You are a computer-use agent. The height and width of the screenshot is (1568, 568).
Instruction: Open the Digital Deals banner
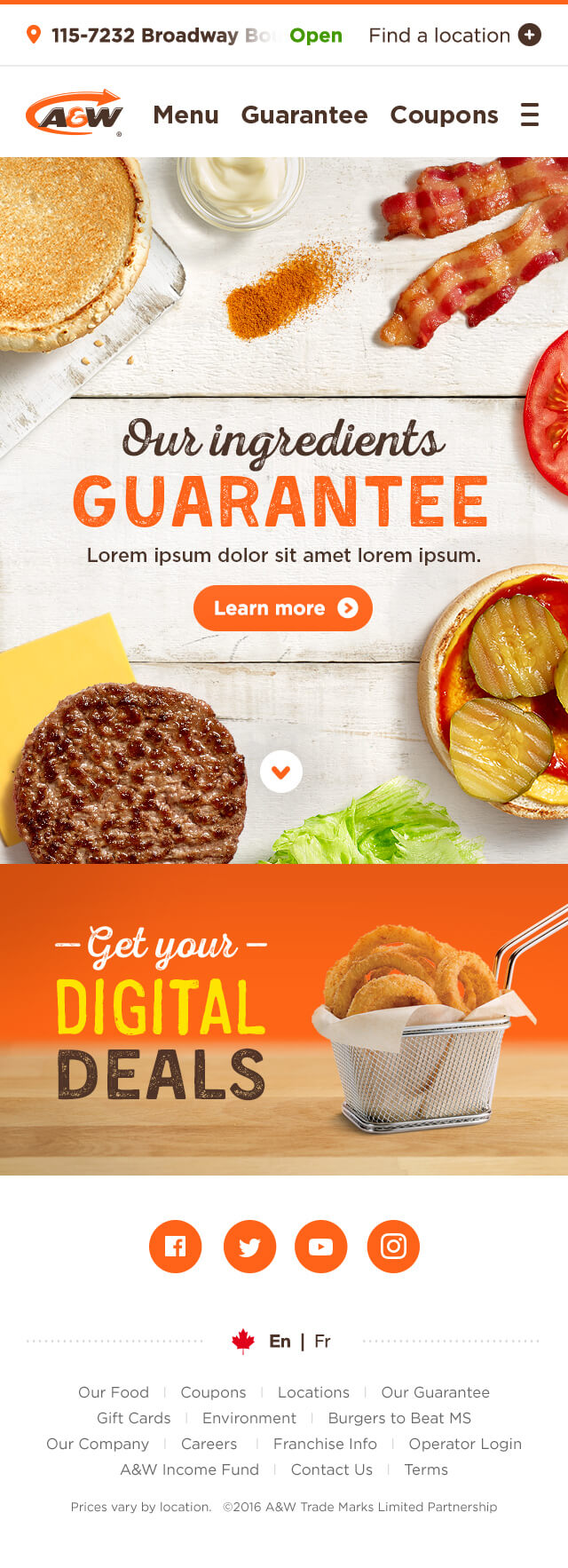284,1019
